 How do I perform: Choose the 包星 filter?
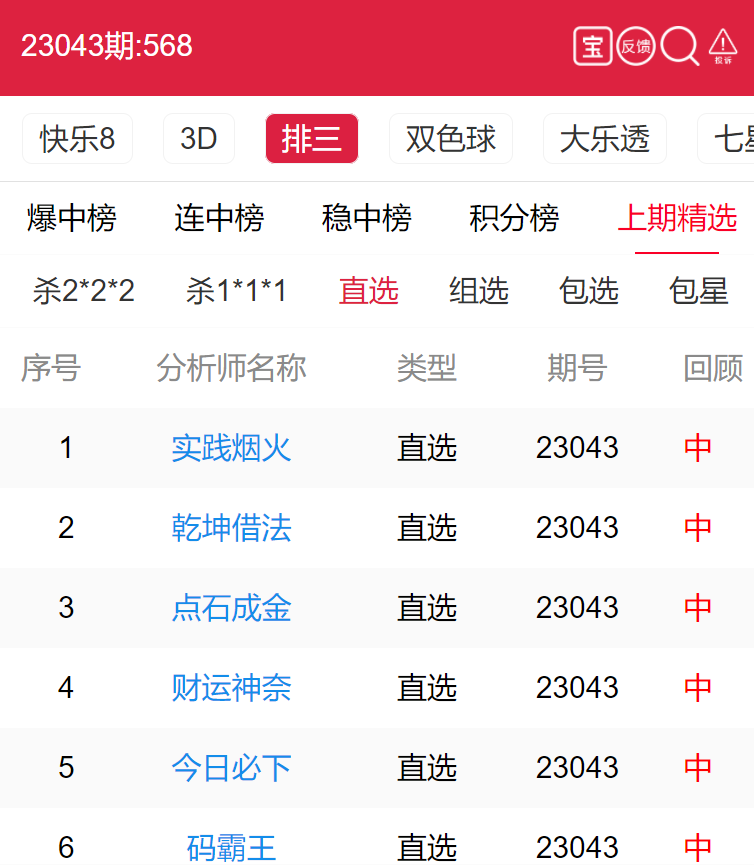698,291
